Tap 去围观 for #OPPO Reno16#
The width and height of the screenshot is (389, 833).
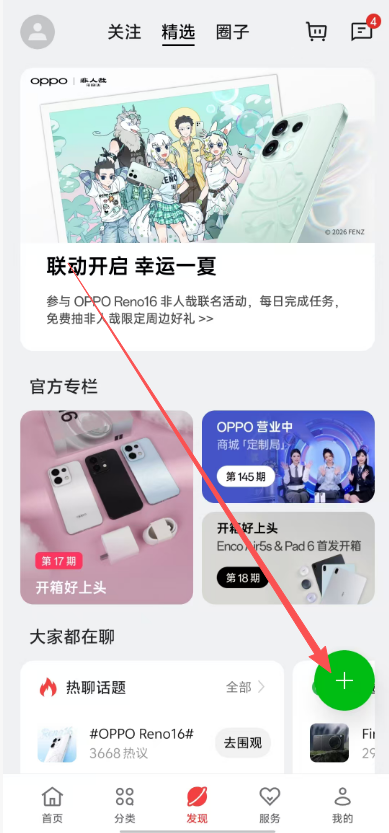tap(243, 743)
